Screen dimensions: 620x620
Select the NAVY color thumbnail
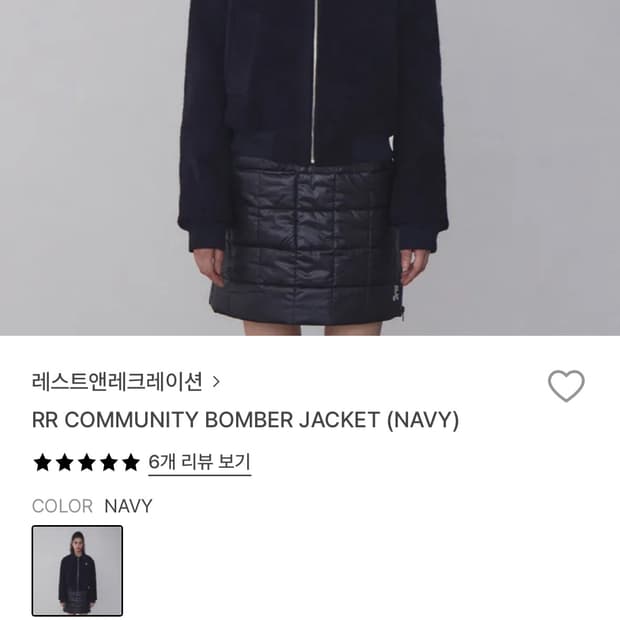77,571
